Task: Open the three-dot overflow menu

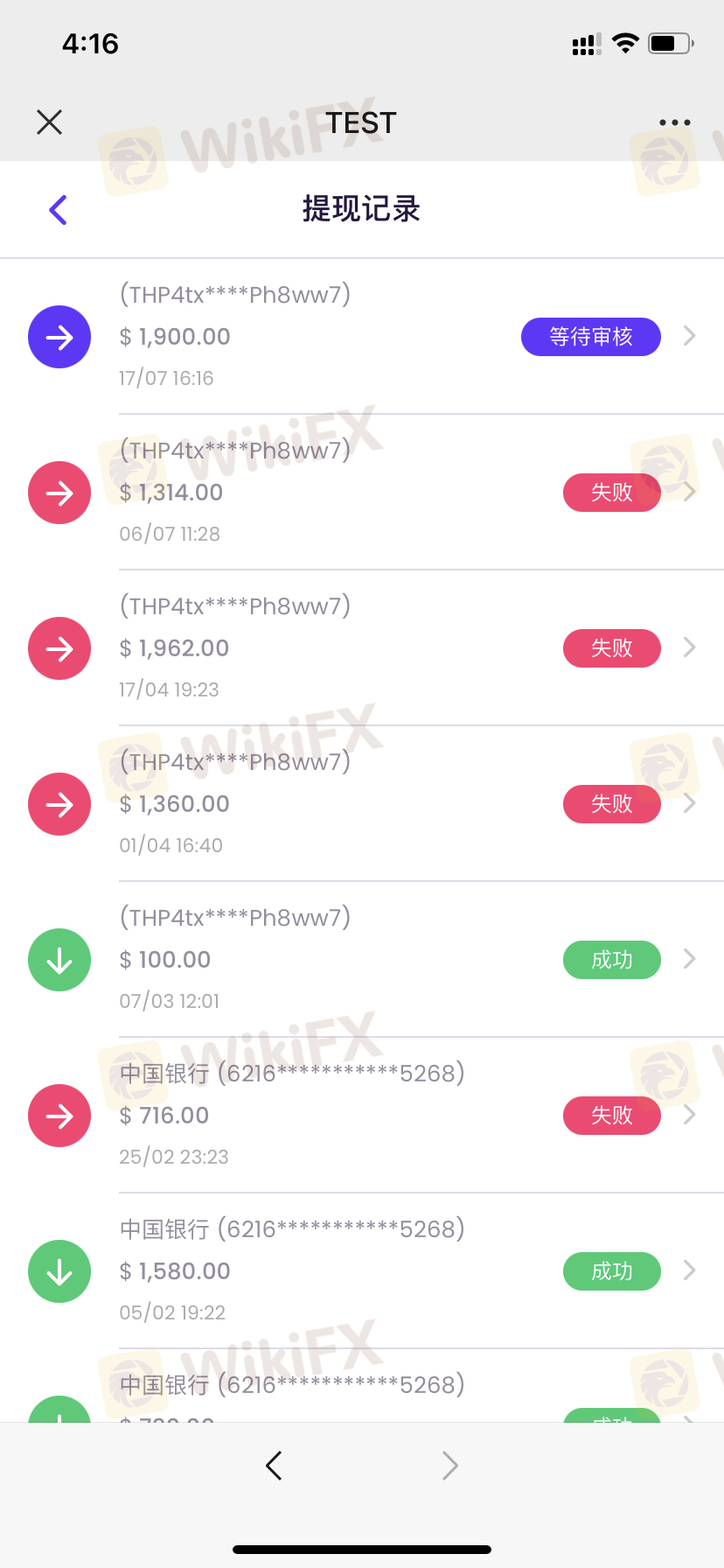Action: coord(674,122)
